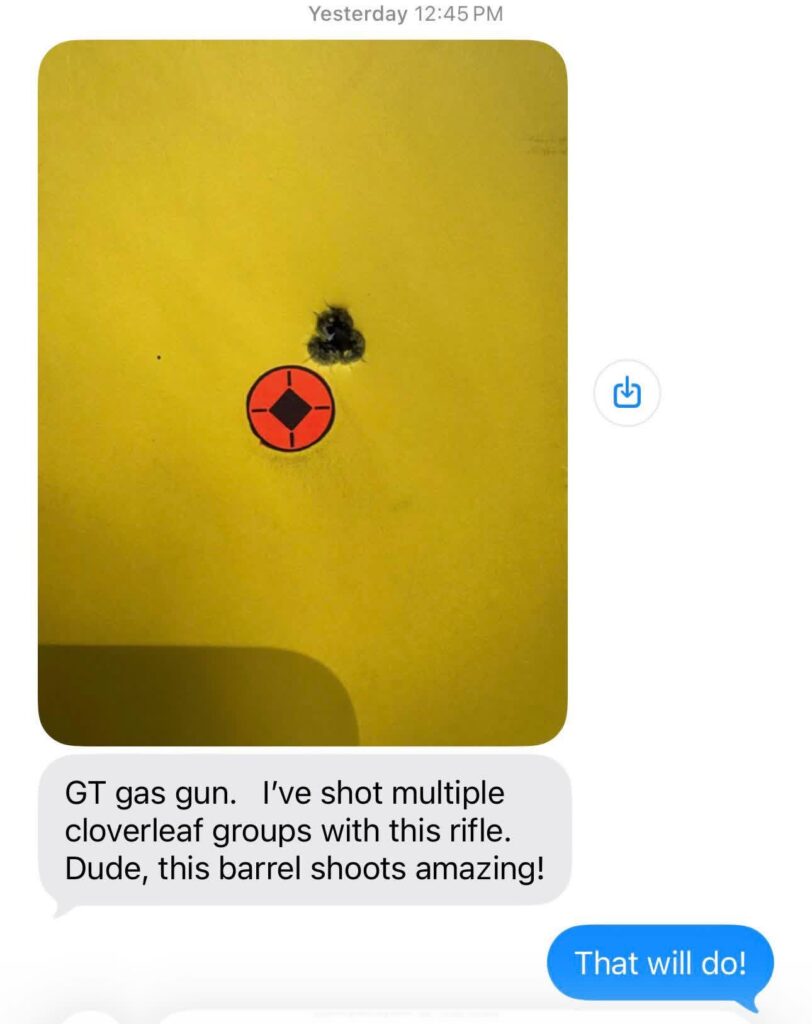812x1024 pixels.
Task: Open the yellow target photo attachment
Action: (302, 392)
